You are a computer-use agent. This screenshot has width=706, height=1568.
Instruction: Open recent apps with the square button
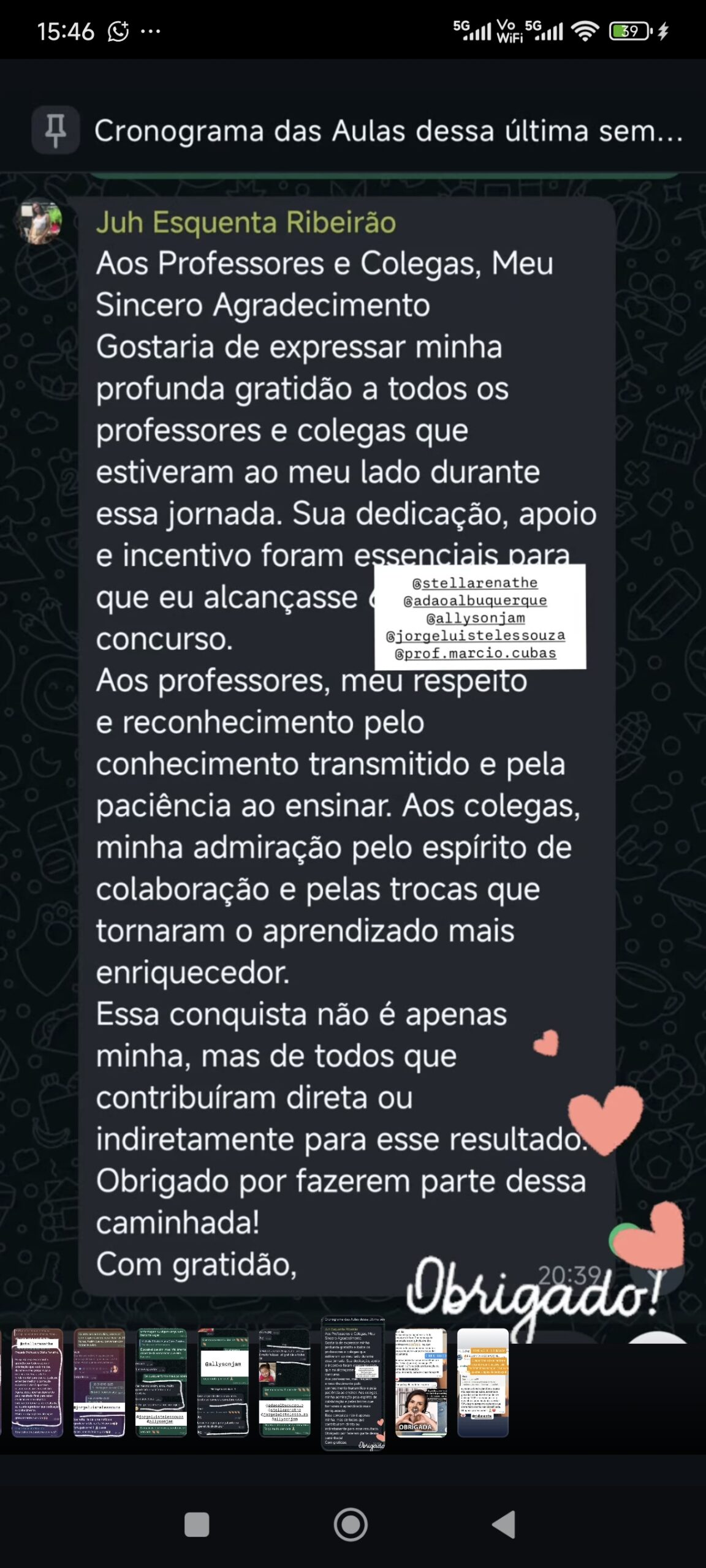[x=197, y=1525]
